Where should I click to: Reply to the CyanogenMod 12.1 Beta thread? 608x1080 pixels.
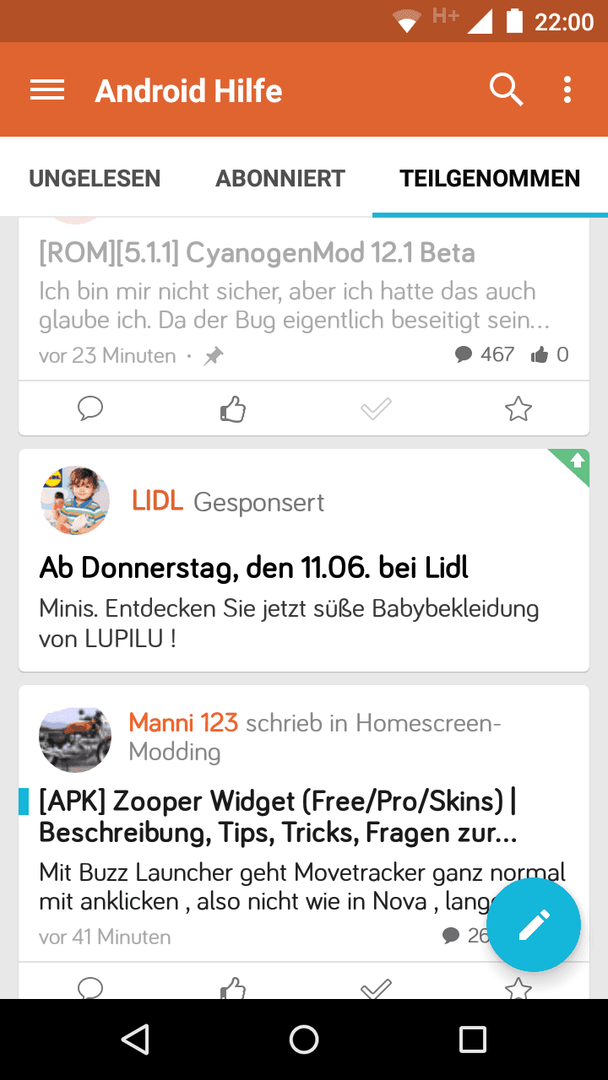click(90, 409)
